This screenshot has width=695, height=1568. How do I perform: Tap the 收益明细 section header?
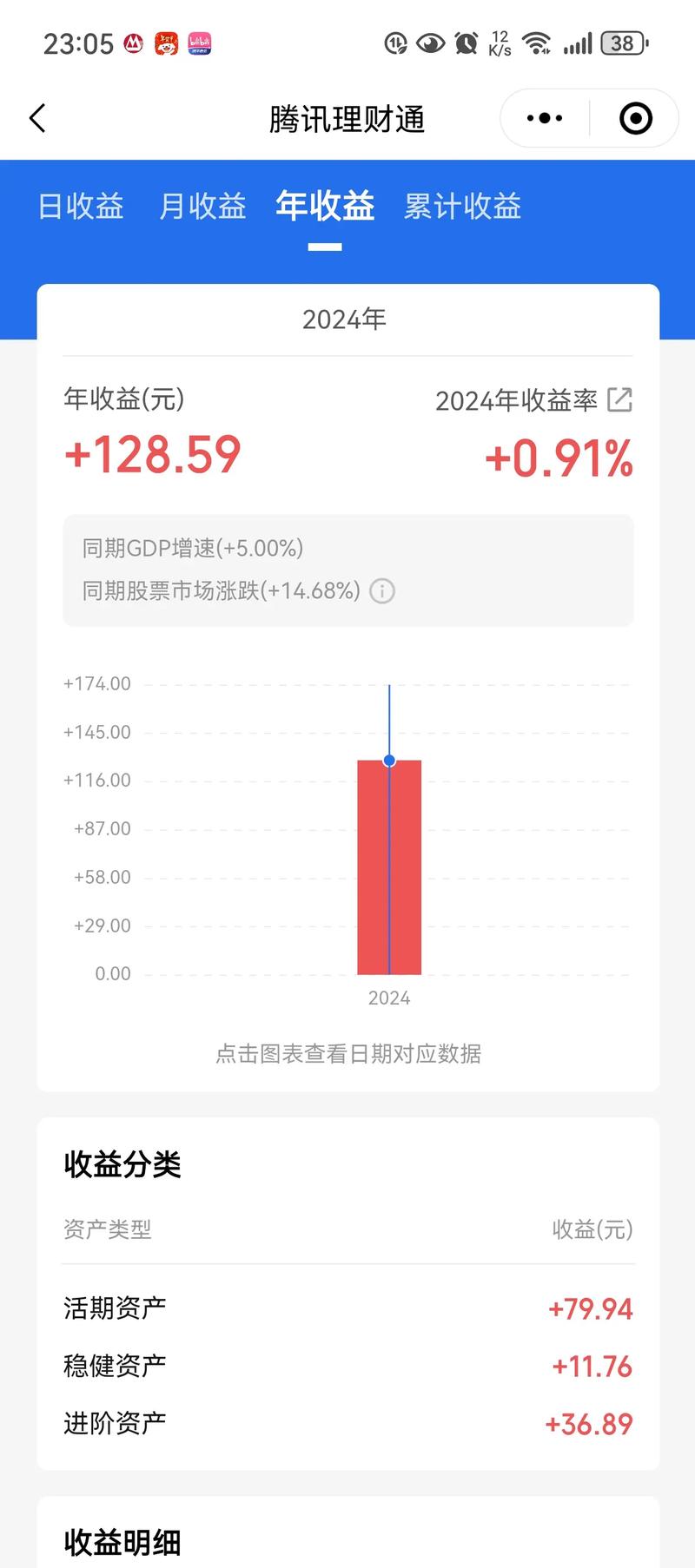122,1543
